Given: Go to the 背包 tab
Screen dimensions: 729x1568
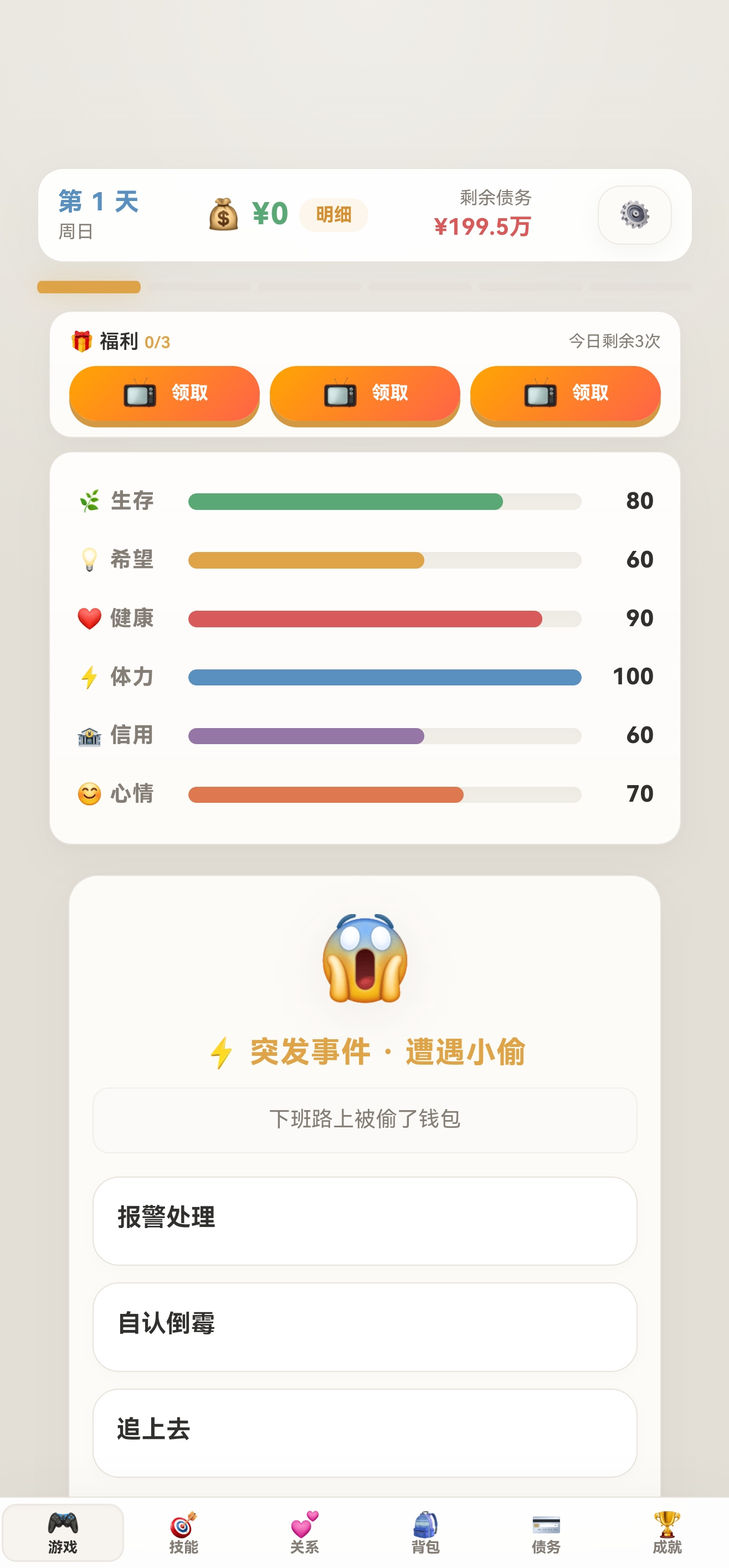Looking at the screenshot, I should [x=425, y=1532].
